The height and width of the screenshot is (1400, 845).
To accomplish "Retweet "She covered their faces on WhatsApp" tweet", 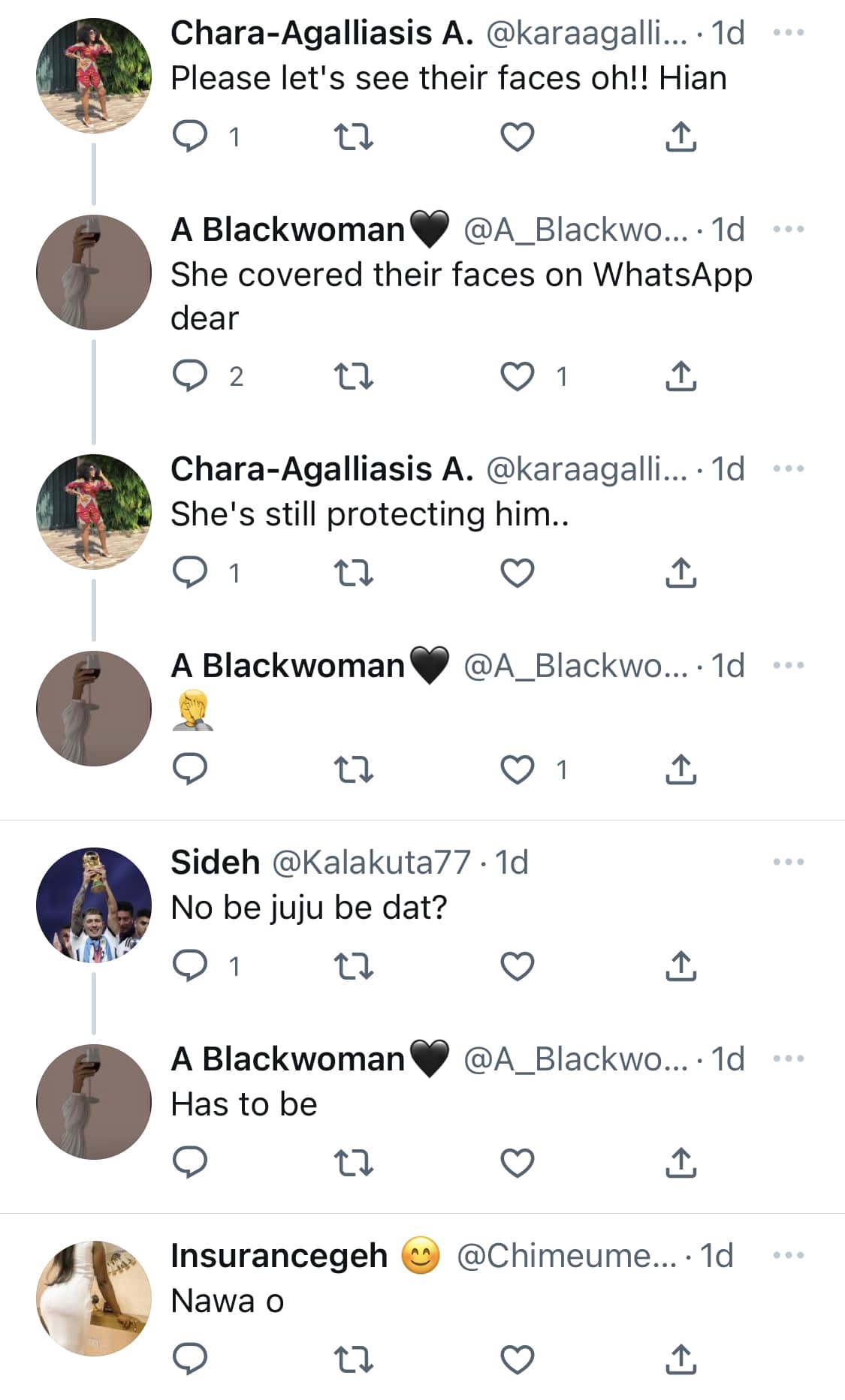I will click(353, 376).
